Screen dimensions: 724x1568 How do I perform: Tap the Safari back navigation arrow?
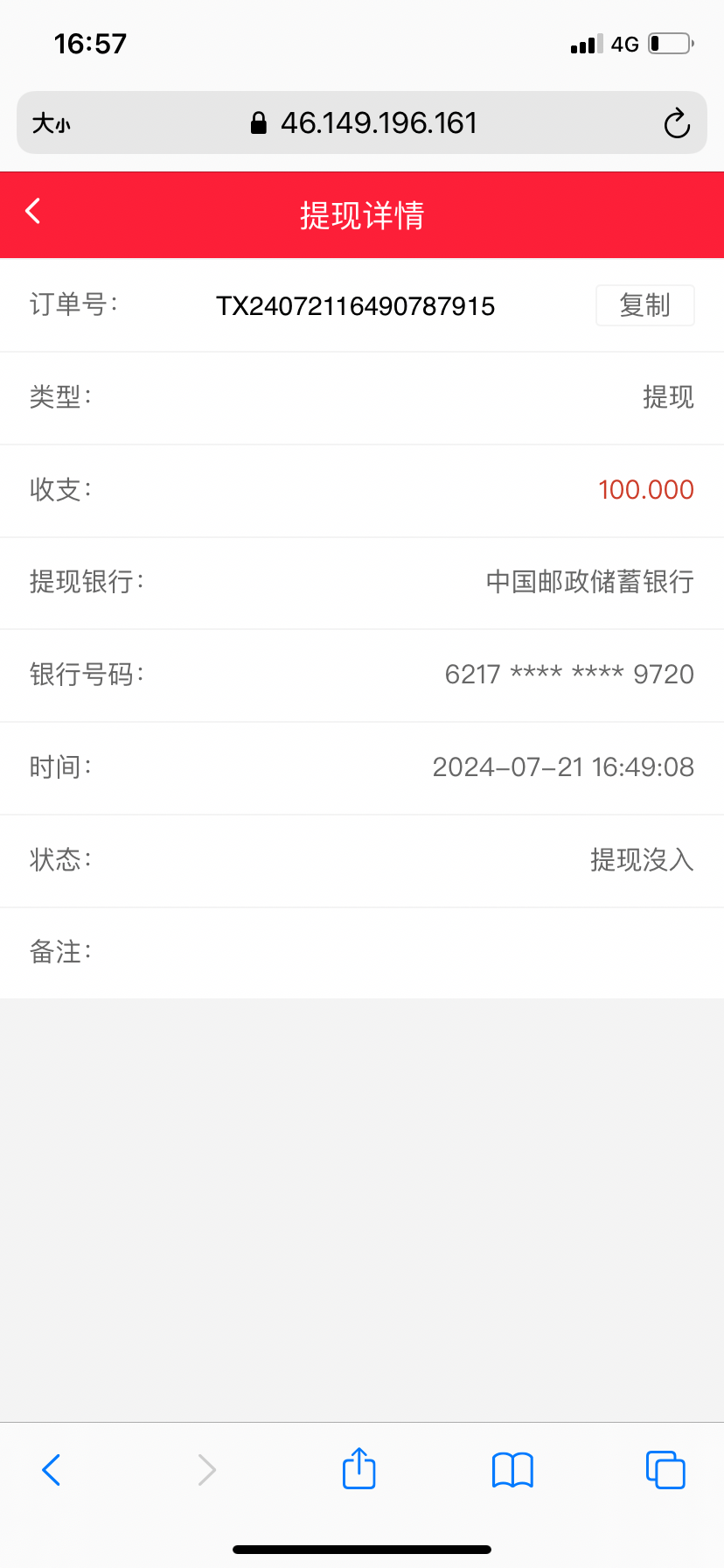pyautogui.click(x=51, y=1470)
